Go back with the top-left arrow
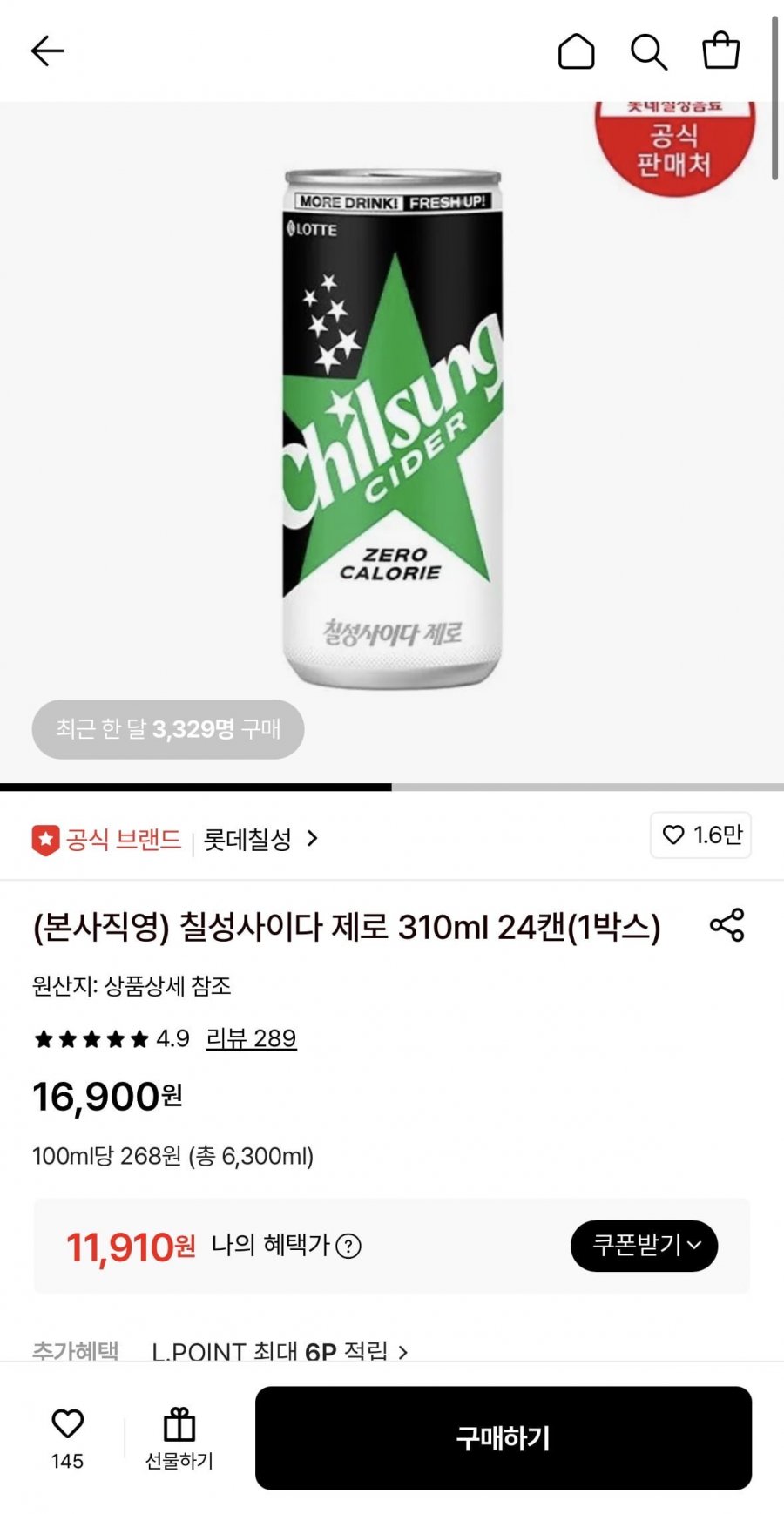Viewport: 784px width, 1514px height. click(48, 51)
